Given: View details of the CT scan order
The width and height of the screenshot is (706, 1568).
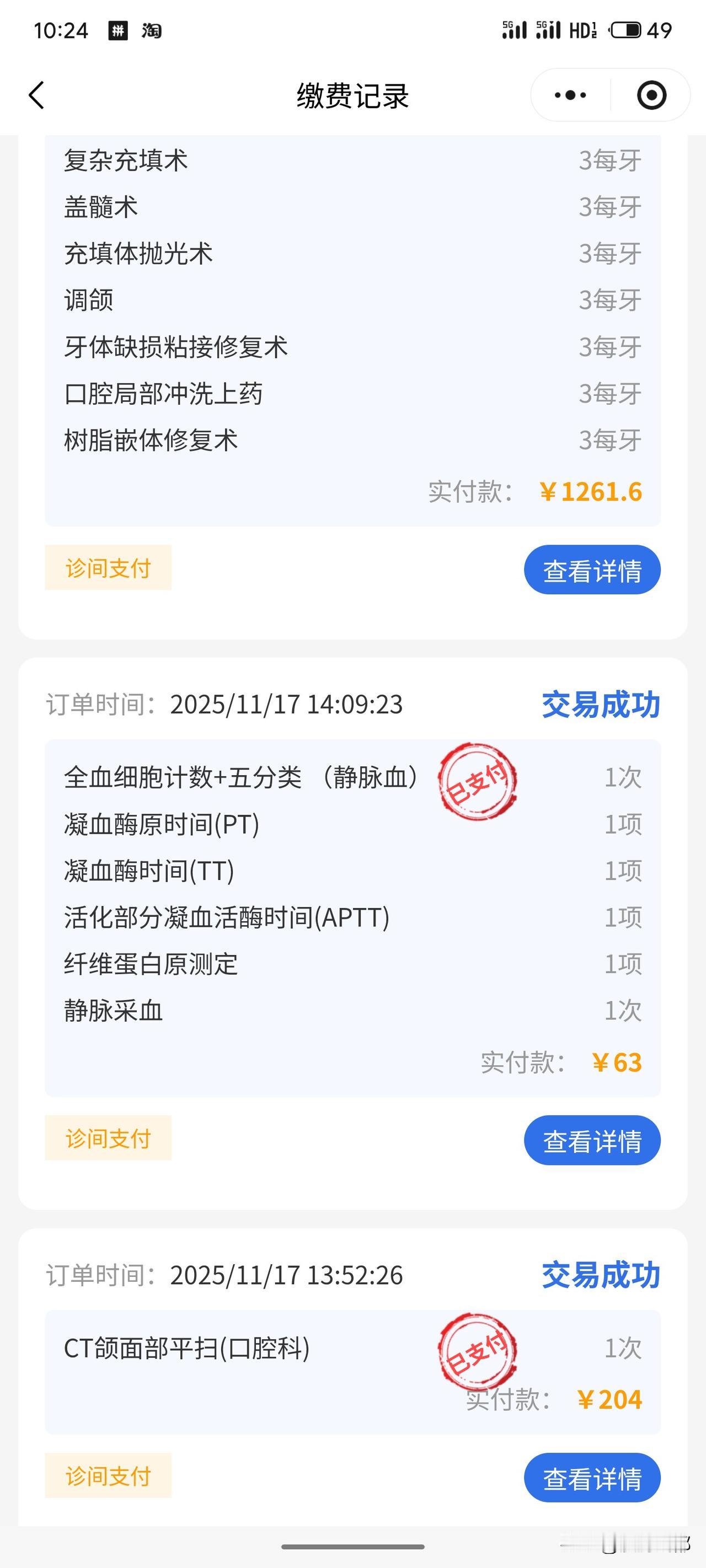Looking at the screenshot, I should pyautogui.click(x=591, y=1476).
